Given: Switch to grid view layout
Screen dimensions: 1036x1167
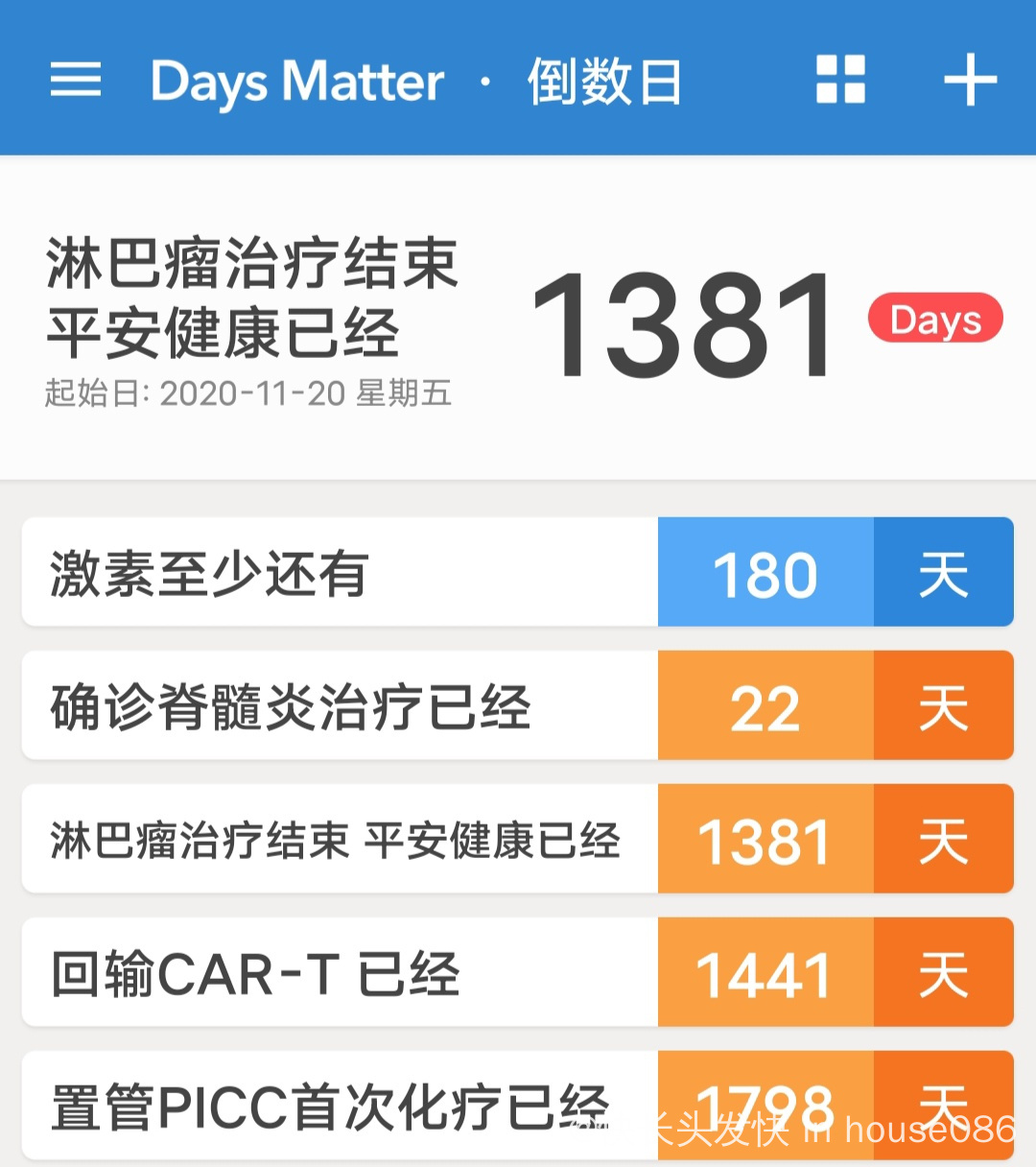Looking at the screenshot, I should 840,80.
